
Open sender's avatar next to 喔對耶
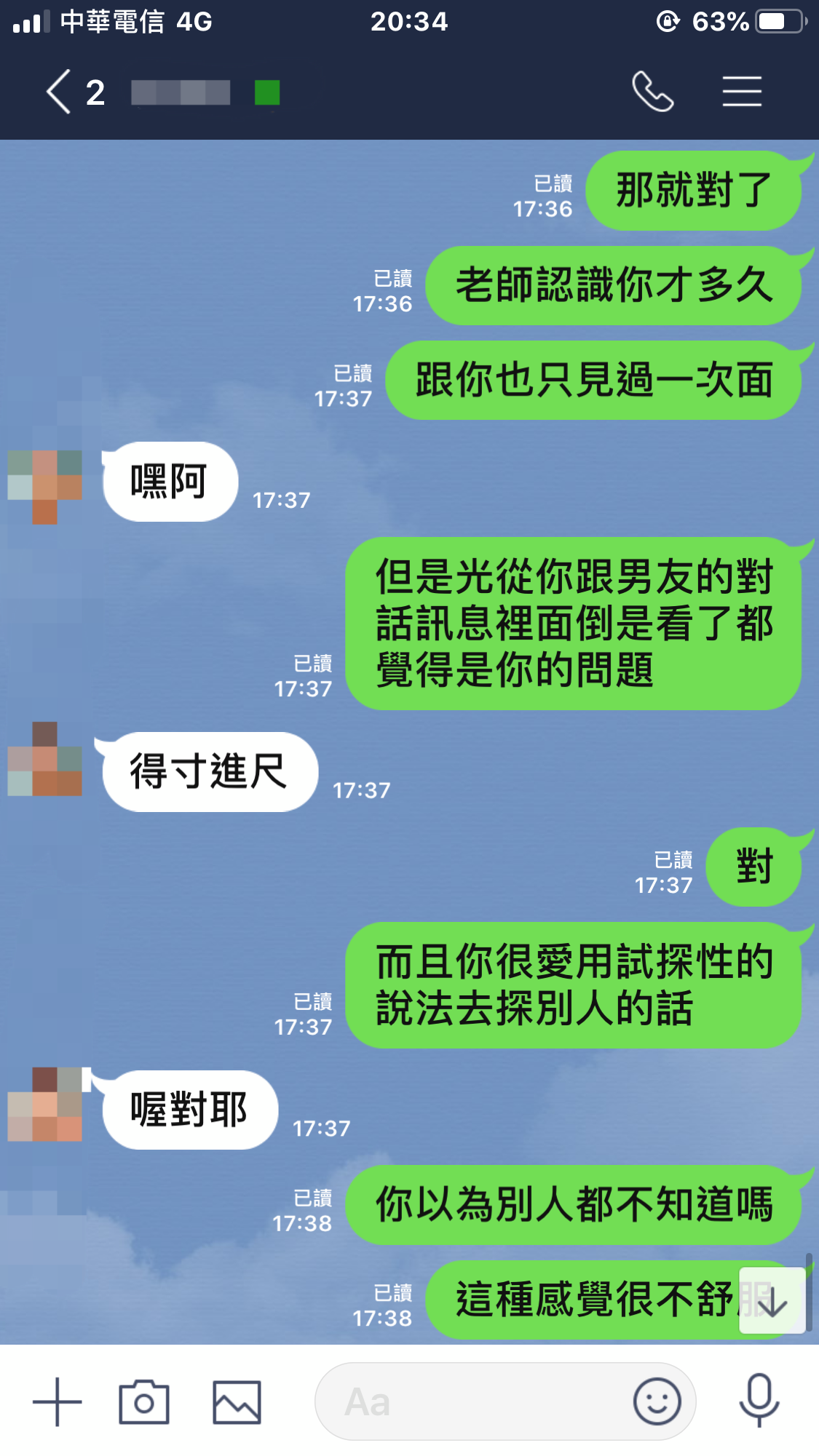click(x=45, y=1105)
